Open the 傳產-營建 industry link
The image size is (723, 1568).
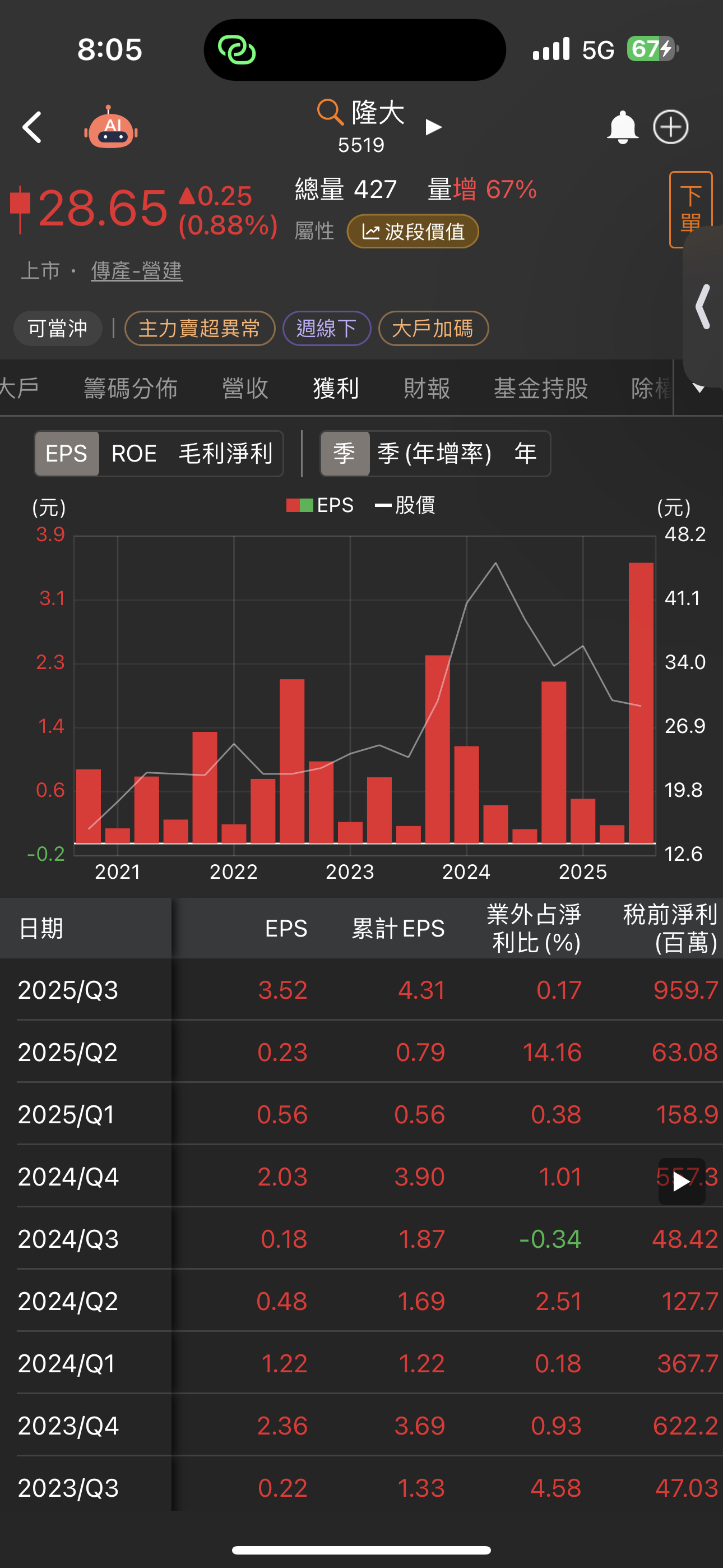coord(137,270)
